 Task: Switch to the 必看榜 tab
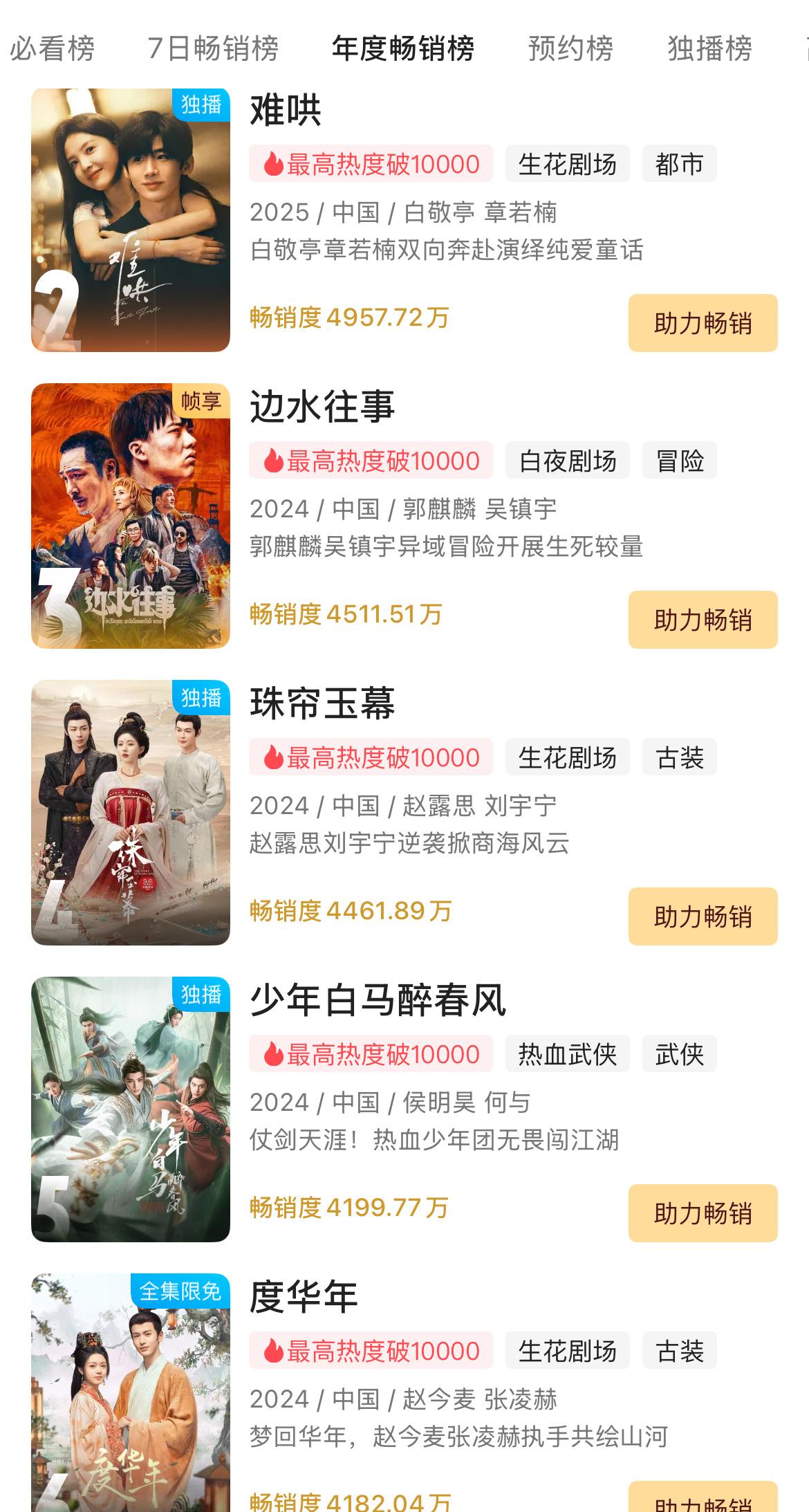[53, 48]
